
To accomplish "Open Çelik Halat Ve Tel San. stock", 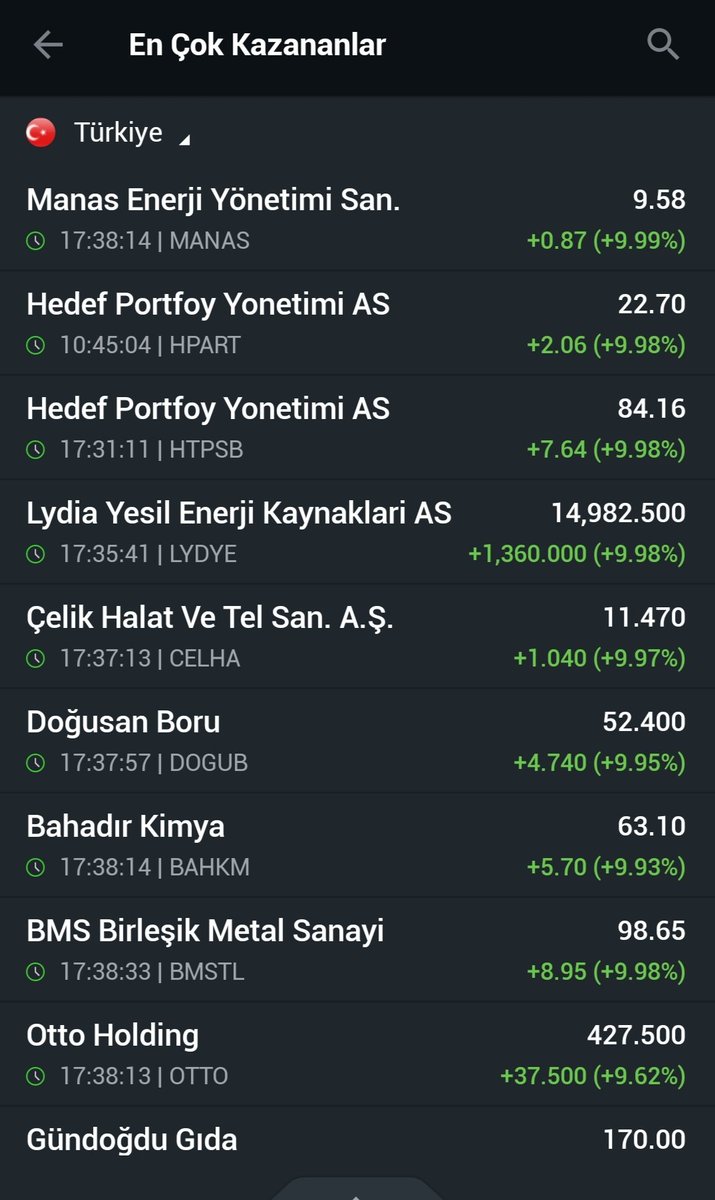I will [x=357, y=637].
